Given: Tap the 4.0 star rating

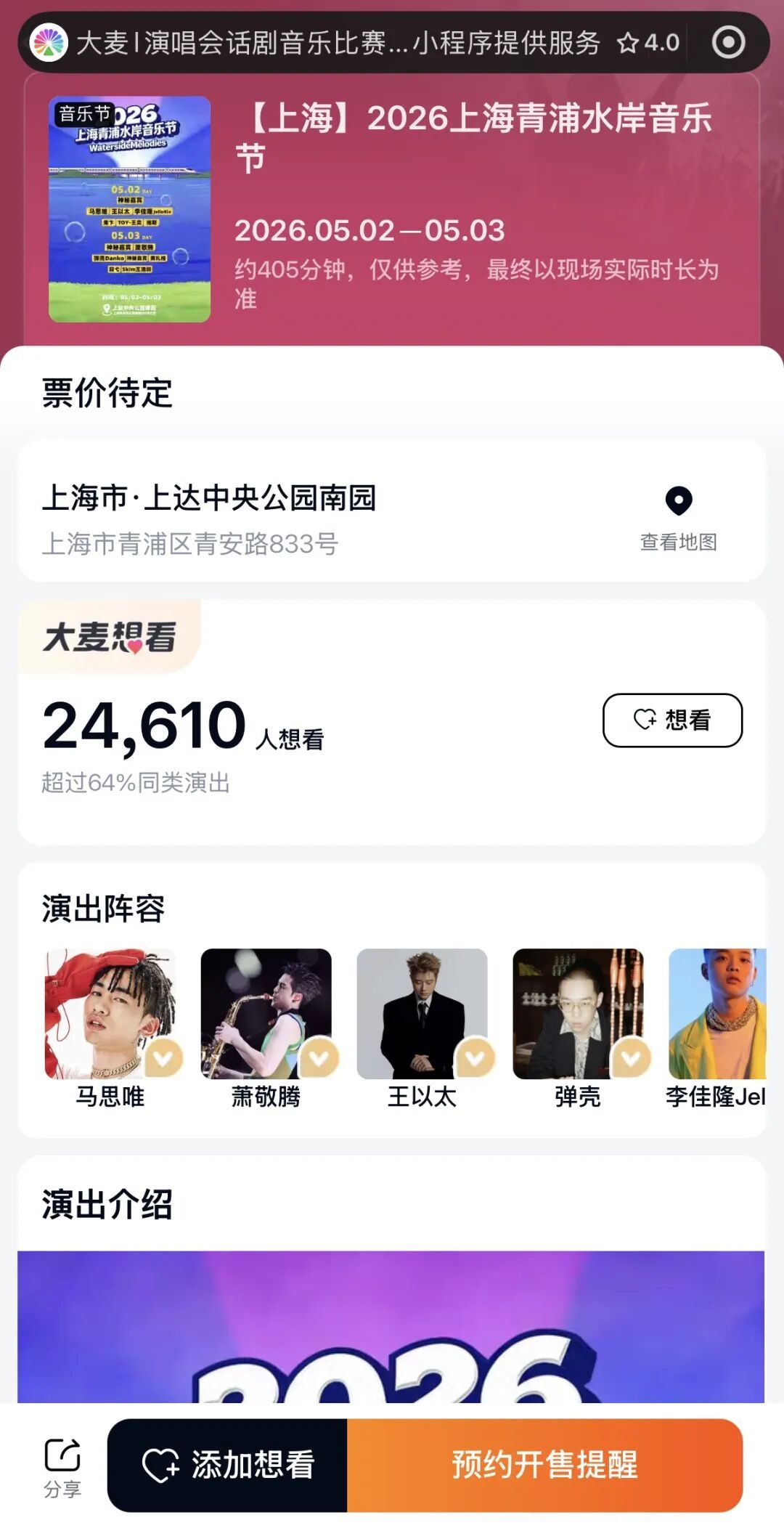Looking at the screenshot, I should click(x=648, y=43).
